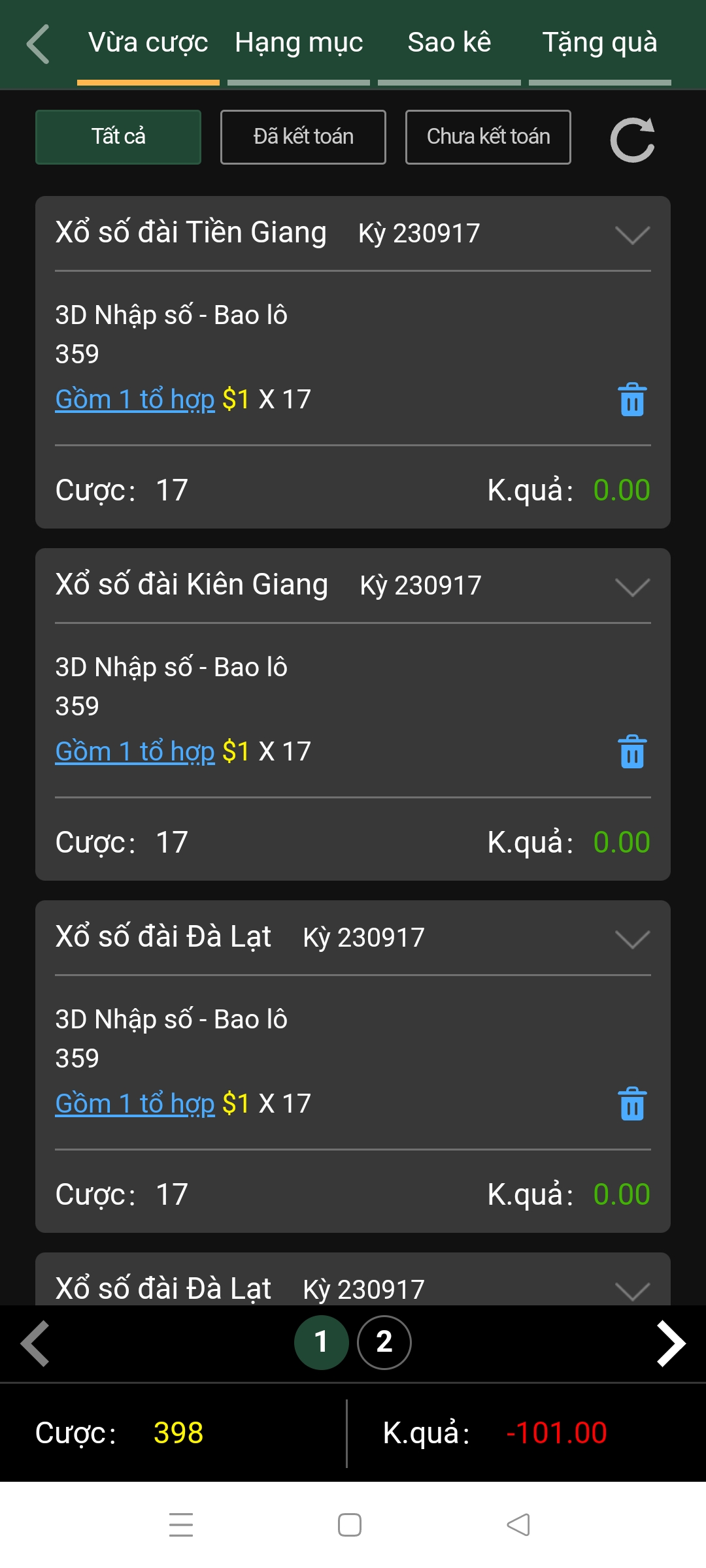Go to page 2

click(x=384, y=1343)
